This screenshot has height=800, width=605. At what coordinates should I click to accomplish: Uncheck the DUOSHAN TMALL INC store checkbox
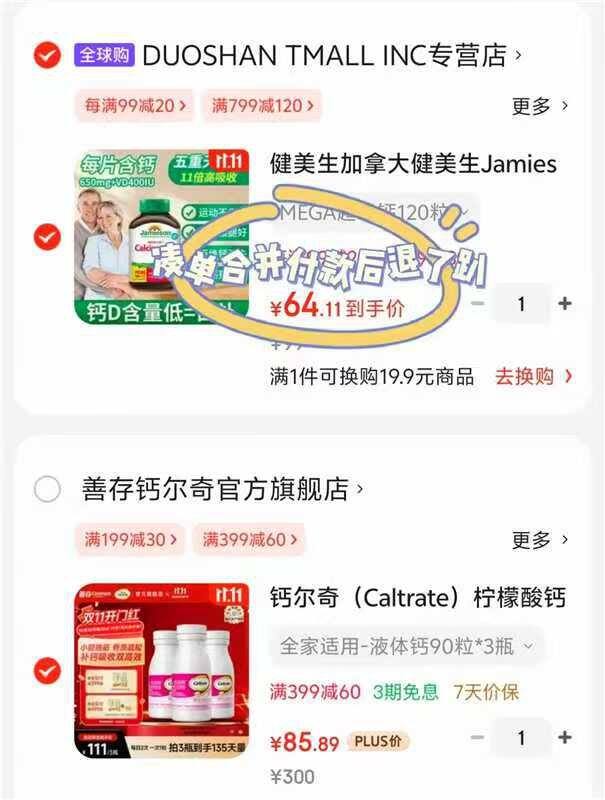tap(47, 55)
